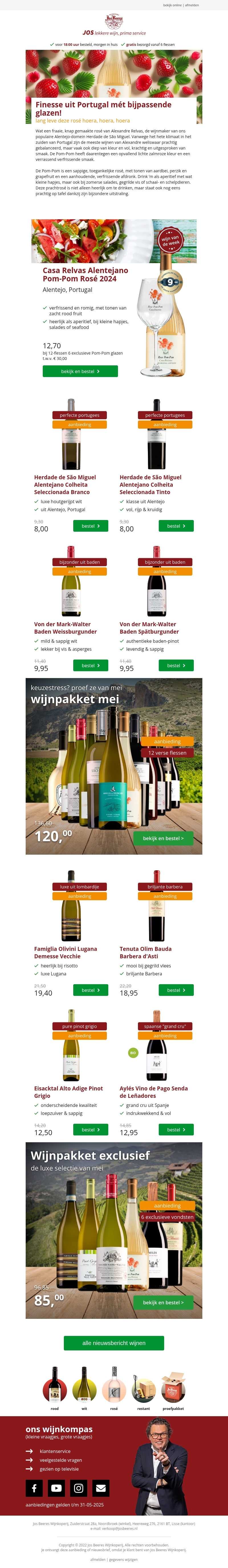Visit the Facebook page

[x=34, y=1488]
